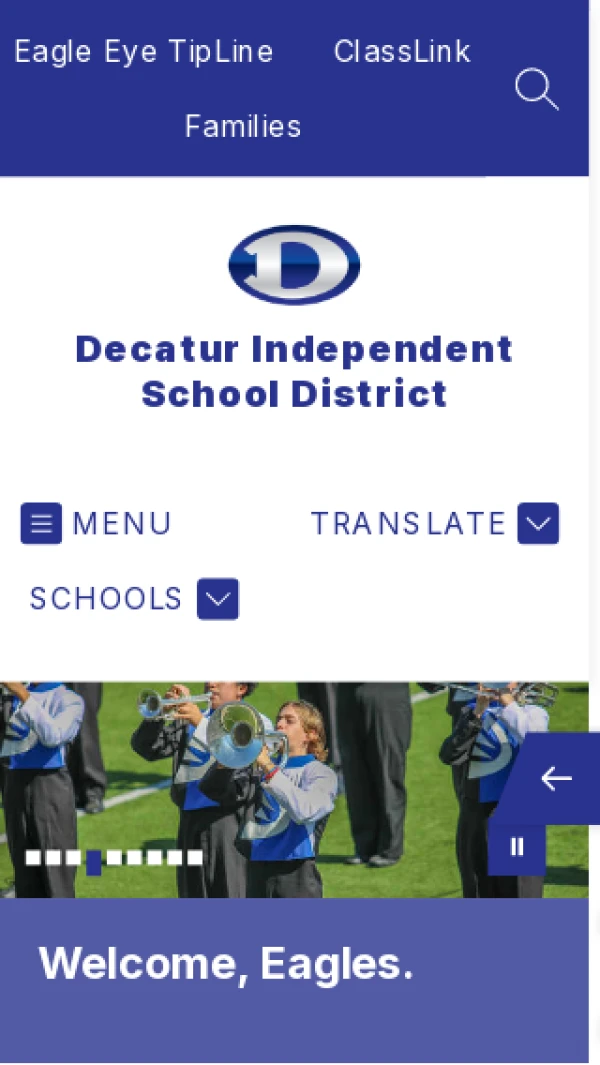Tap the Decatur ISD logo to go home

[294, 265]
